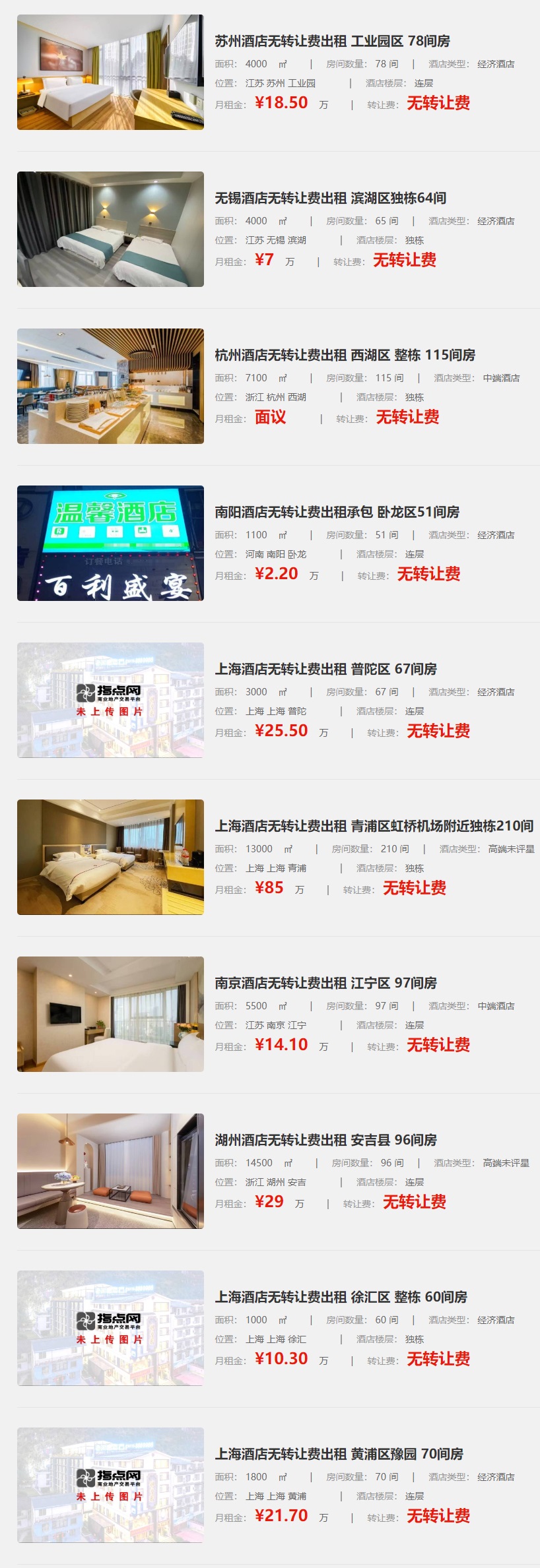Open the Nanyang Wolong 51-room hotel listing
The height and width of the screenshot is (1568, 540).
[337, 512]
